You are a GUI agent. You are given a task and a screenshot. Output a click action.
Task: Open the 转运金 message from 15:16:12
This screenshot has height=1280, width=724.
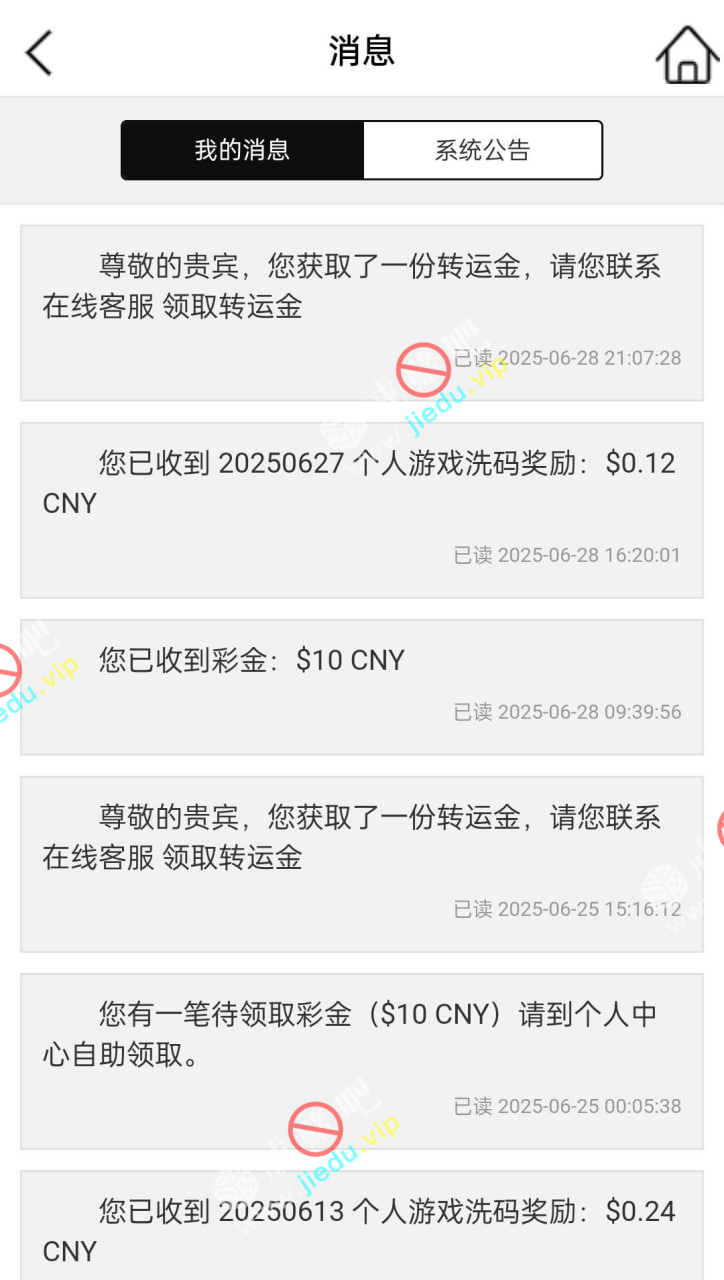pyautogui.click(x=361, y=863)
